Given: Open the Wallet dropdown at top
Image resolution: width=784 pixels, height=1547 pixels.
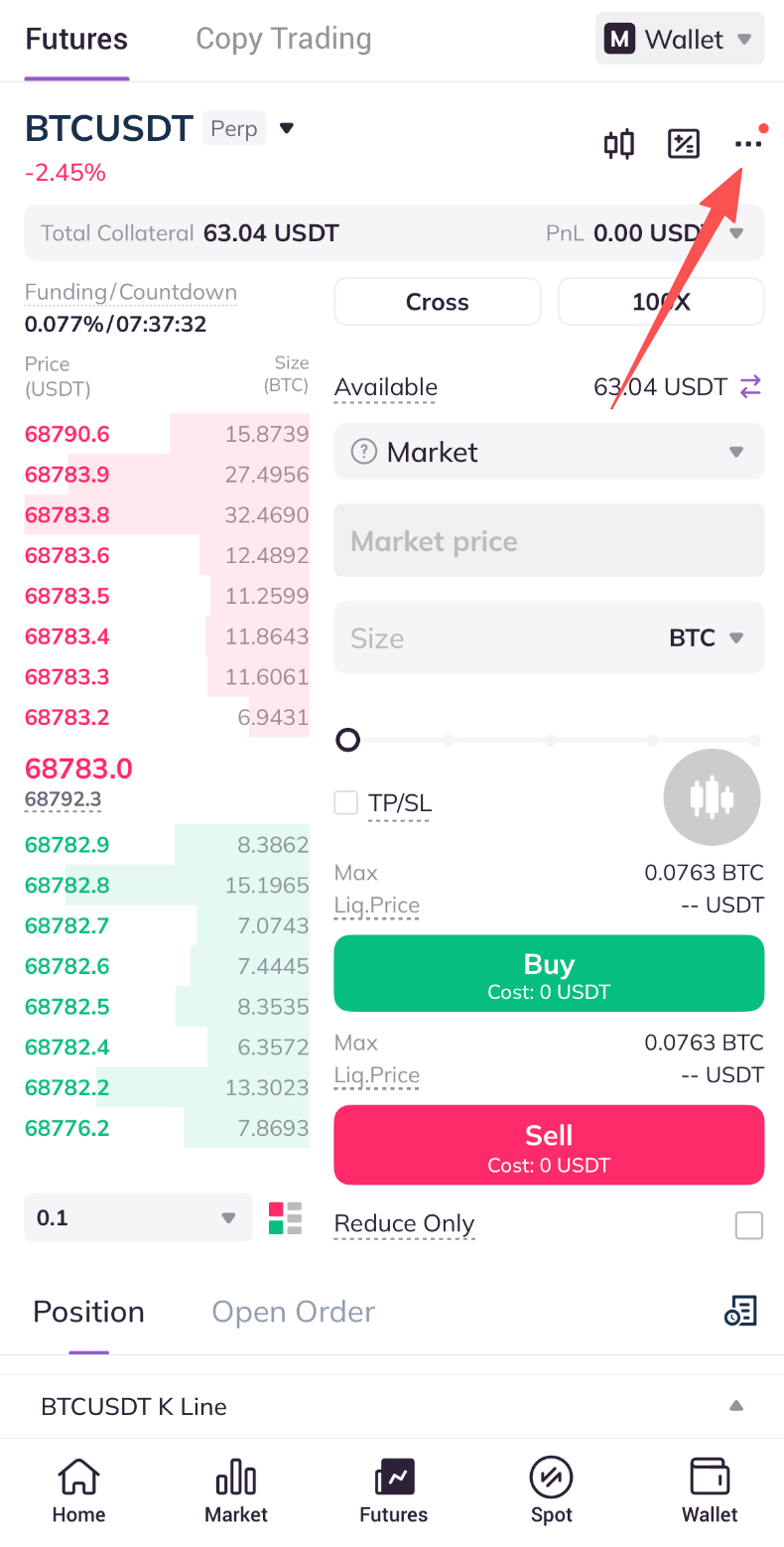Looking at the screenshot, I should pos(680,40).
